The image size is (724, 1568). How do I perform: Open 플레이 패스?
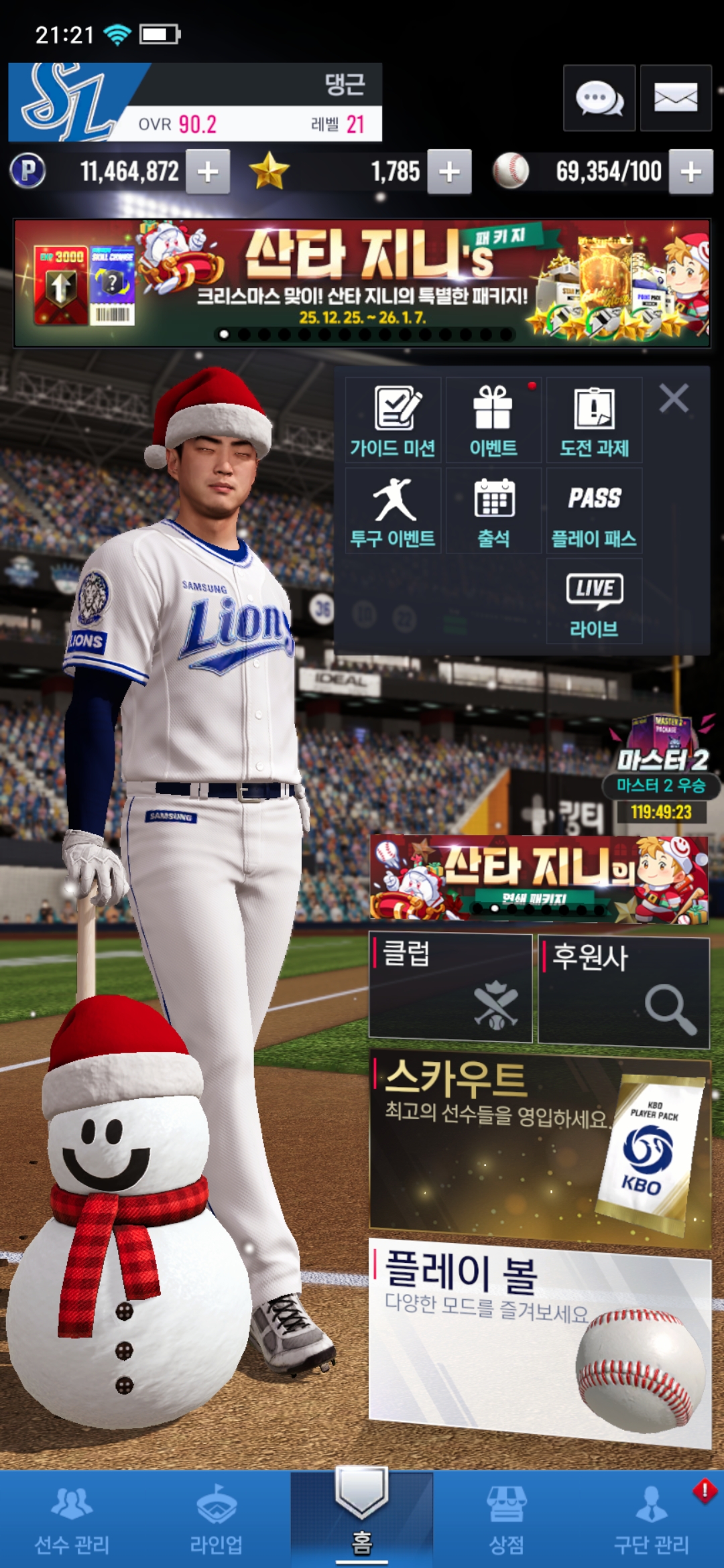[594, 511]
